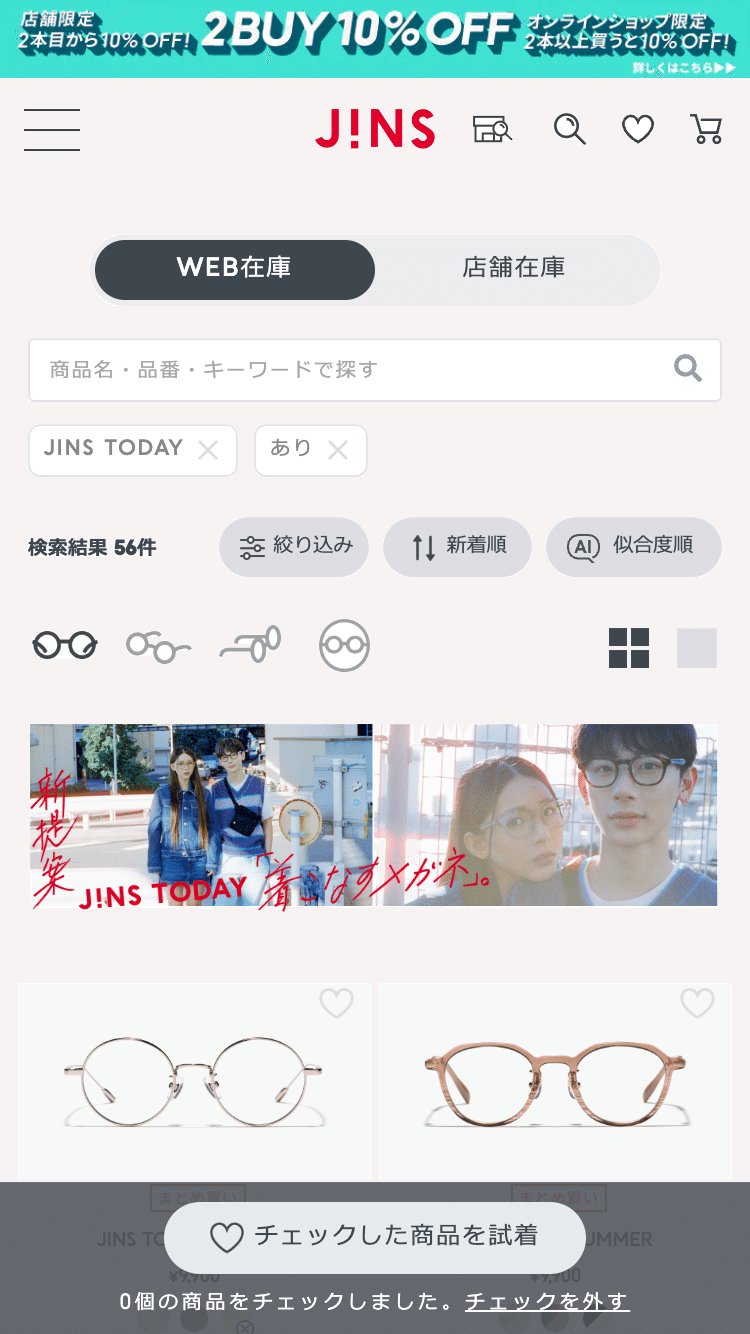Tap the magnifier icon in header
The width and height of the screenshot is (750, 1334).
point(569,129)
